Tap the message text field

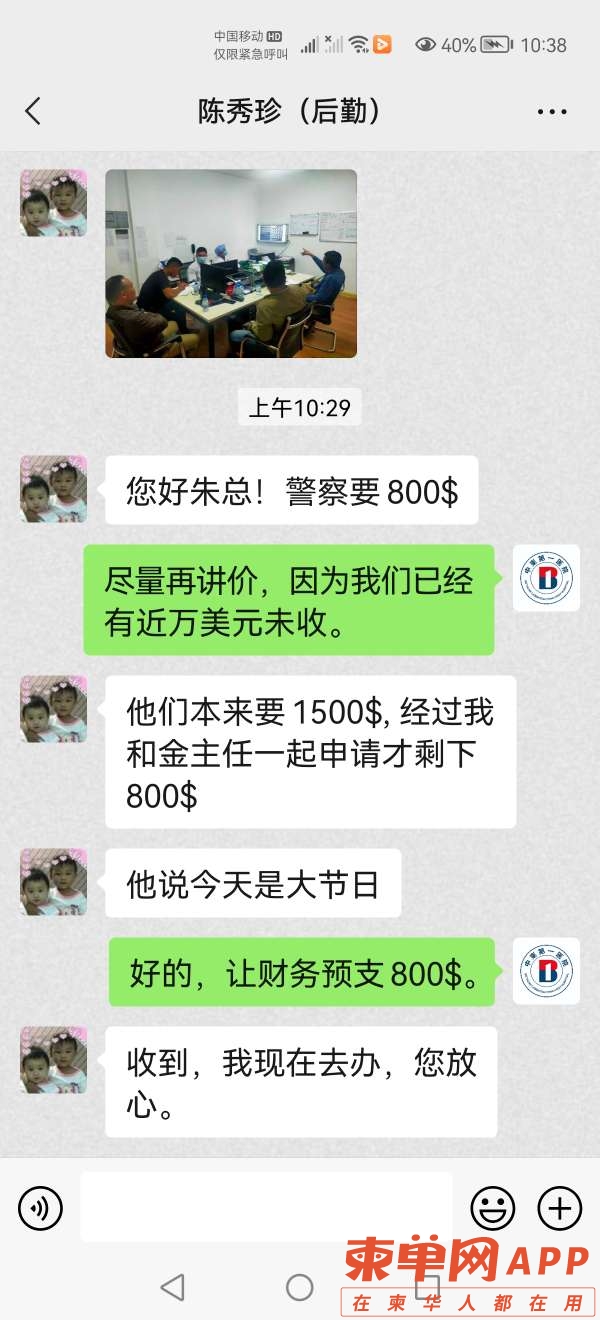point(266,1207)
